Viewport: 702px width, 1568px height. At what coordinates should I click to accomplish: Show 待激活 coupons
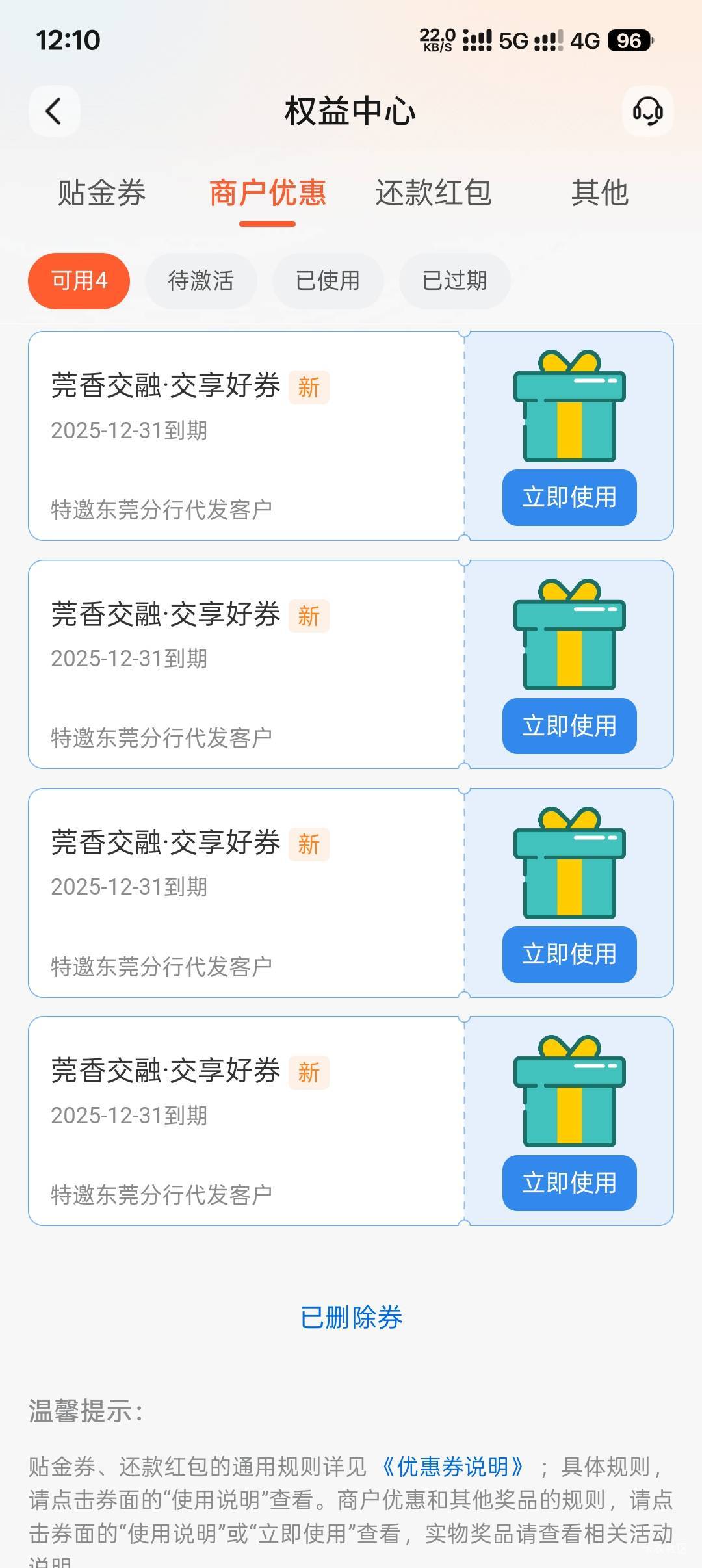tap(201, 281)
